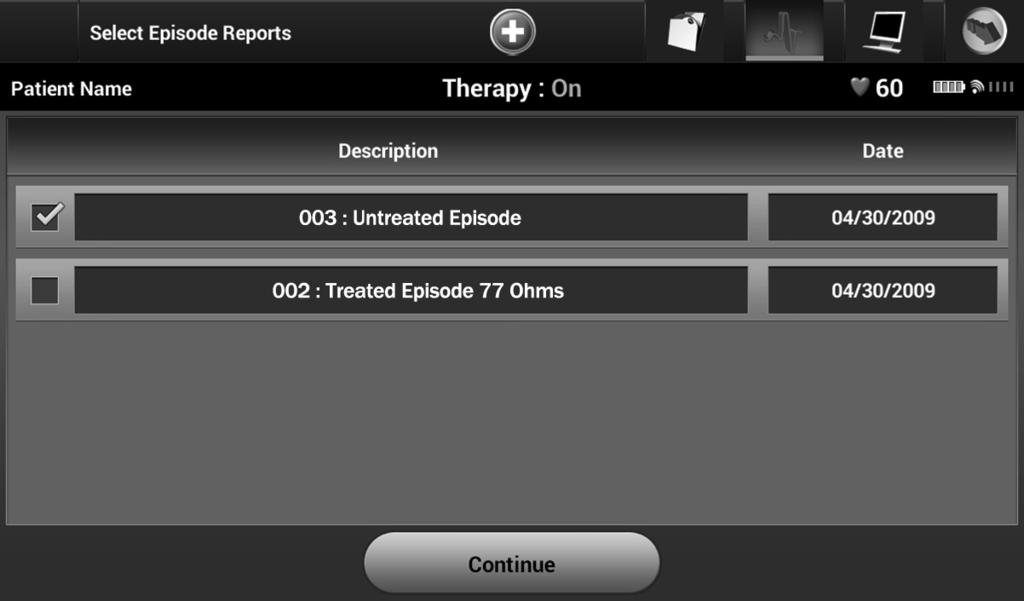This screenshot has height=601, width=1024.
Task: Check the 002 Treated Episode checkbox
Action: [x=46, y=291]
